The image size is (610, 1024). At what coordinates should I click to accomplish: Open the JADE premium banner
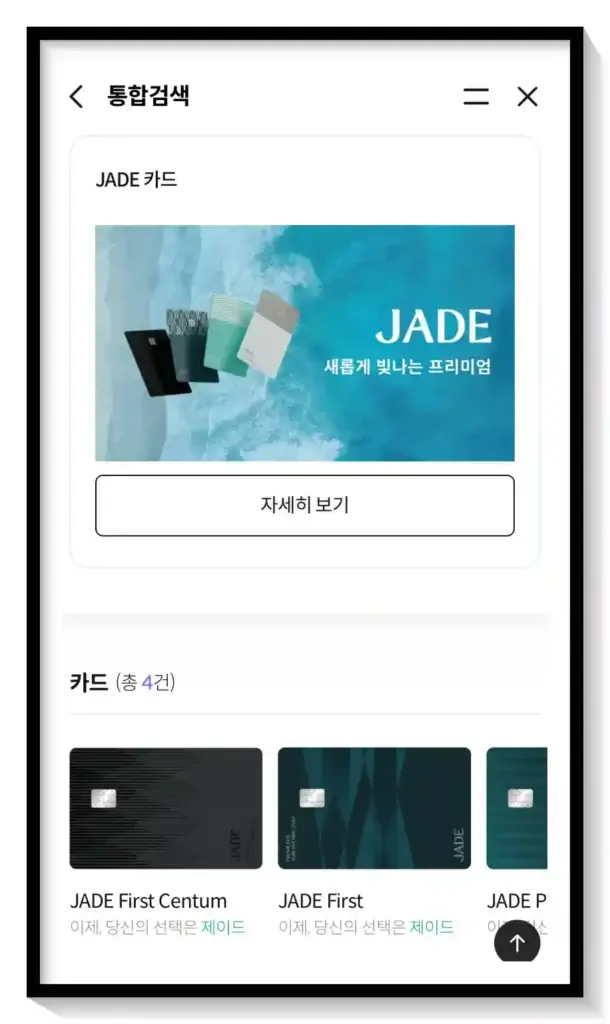point(304,343)
